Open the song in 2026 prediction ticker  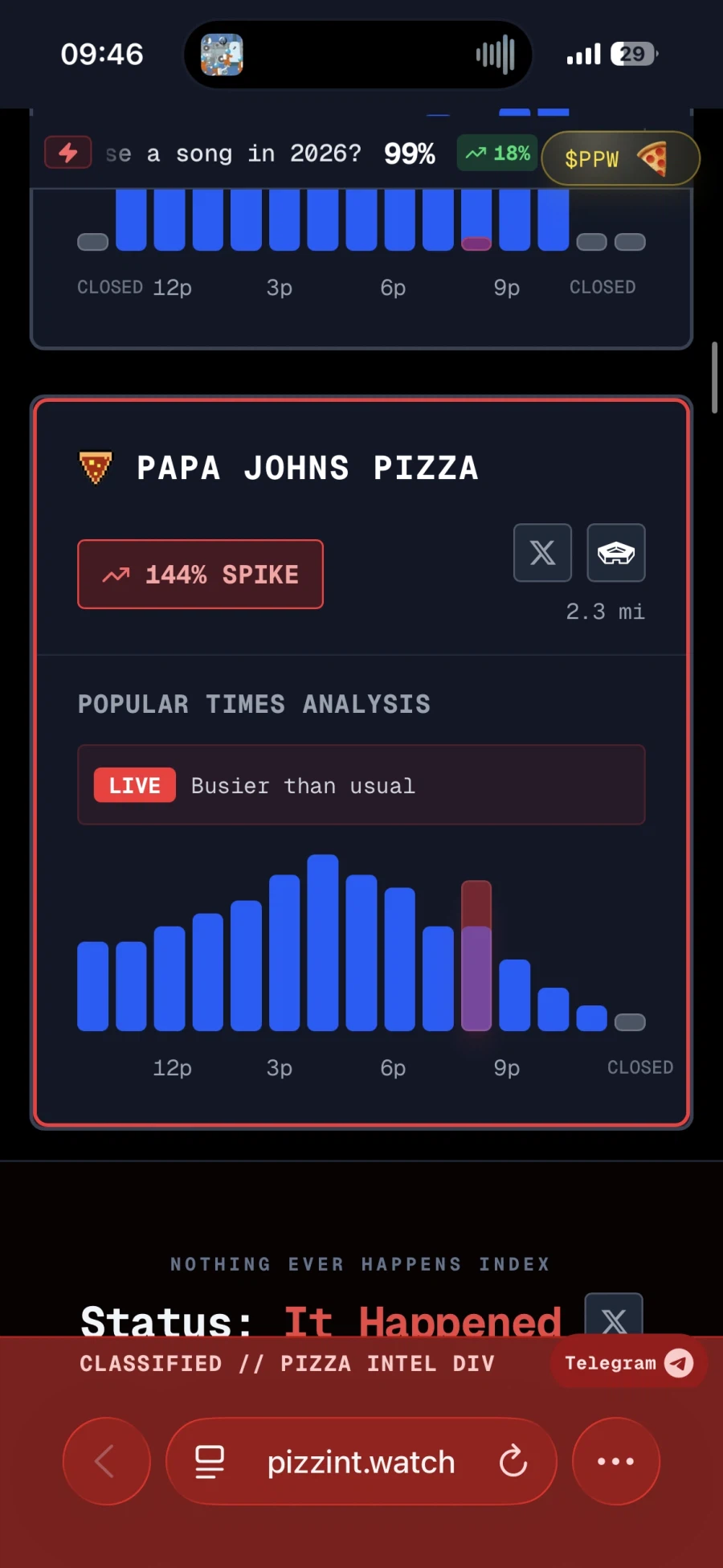point(273,154)
